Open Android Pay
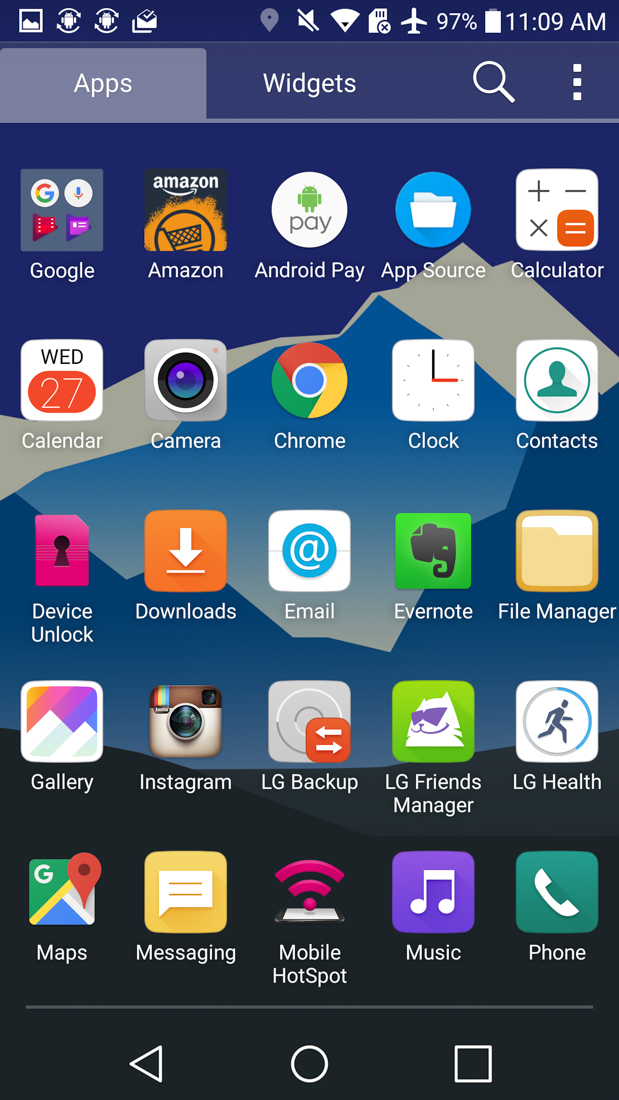 click(x=310, y=210)
